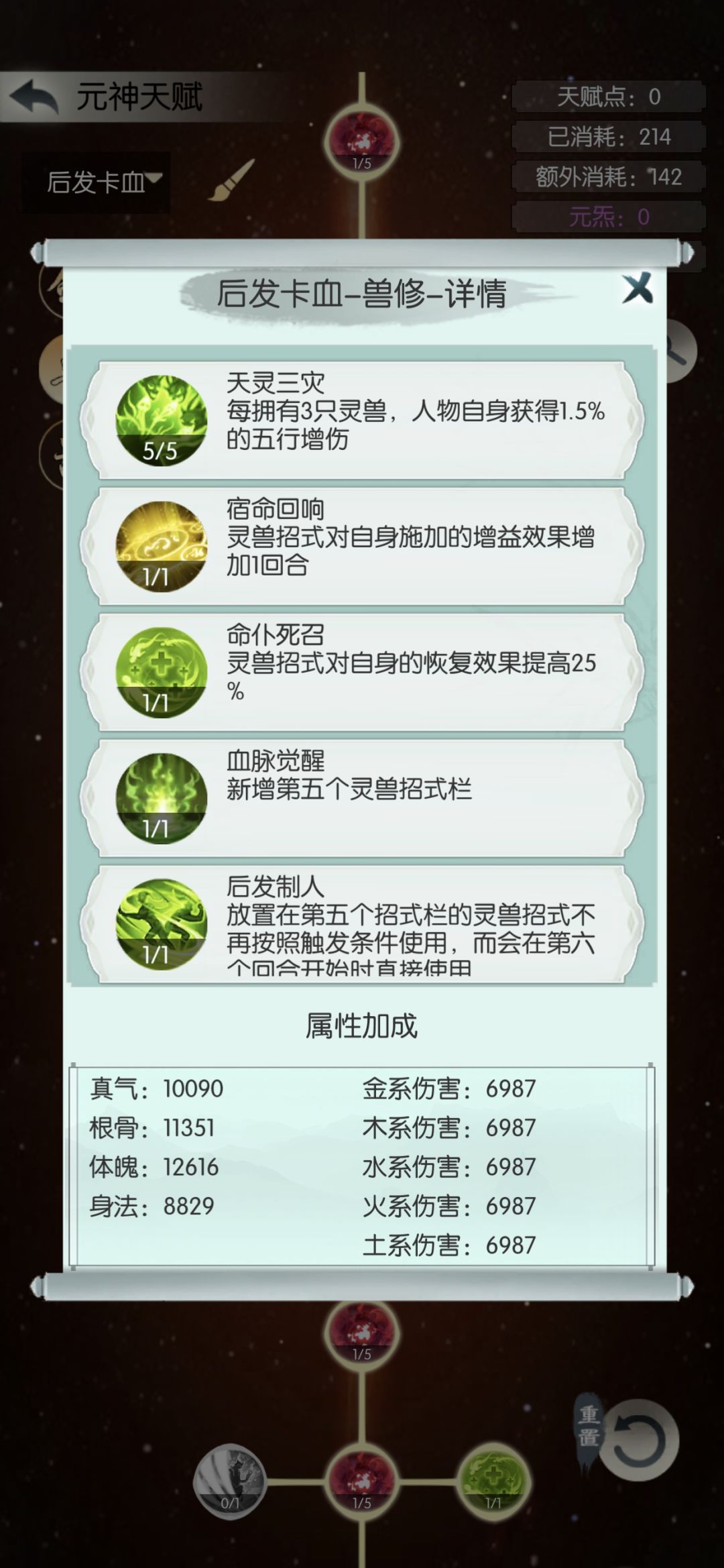This screenshot has height=1568, width=724.
Task: Close the 后发卡血-兽修-详情 panel
Action: click(637, 287)
